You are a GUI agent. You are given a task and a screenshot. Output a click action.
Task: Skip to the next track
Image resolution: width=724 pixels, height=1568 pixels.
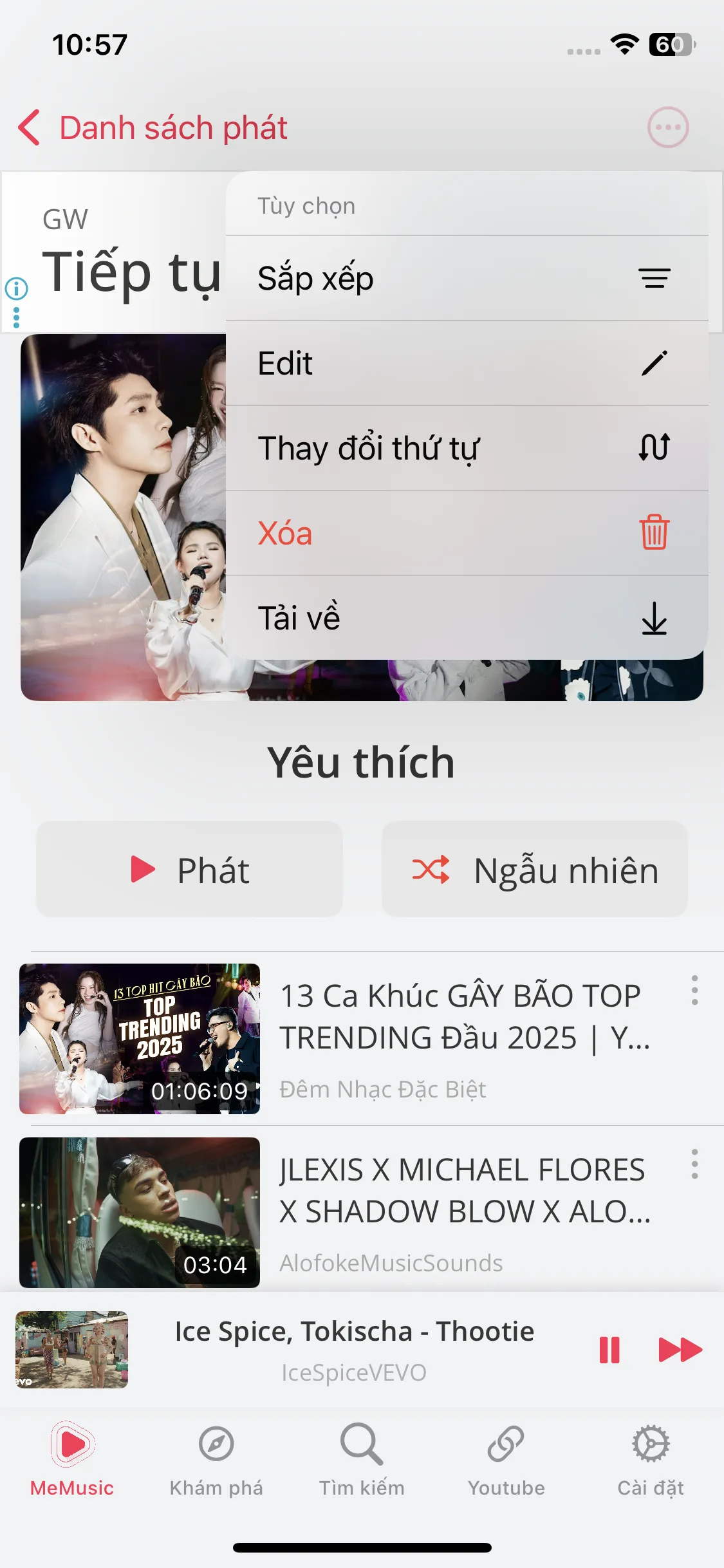(680, 1350)
